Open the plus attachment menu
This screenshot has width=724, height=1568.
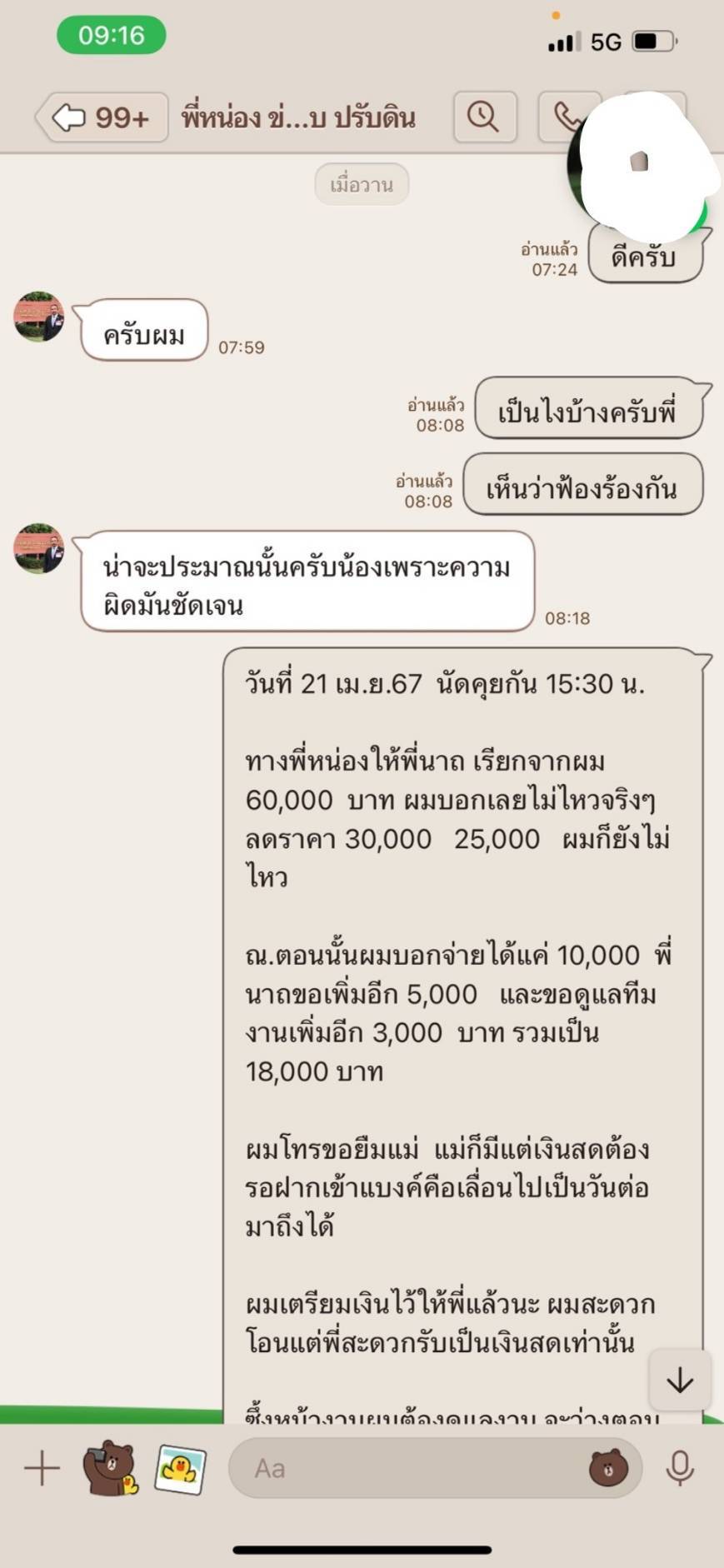[42, 1468]
